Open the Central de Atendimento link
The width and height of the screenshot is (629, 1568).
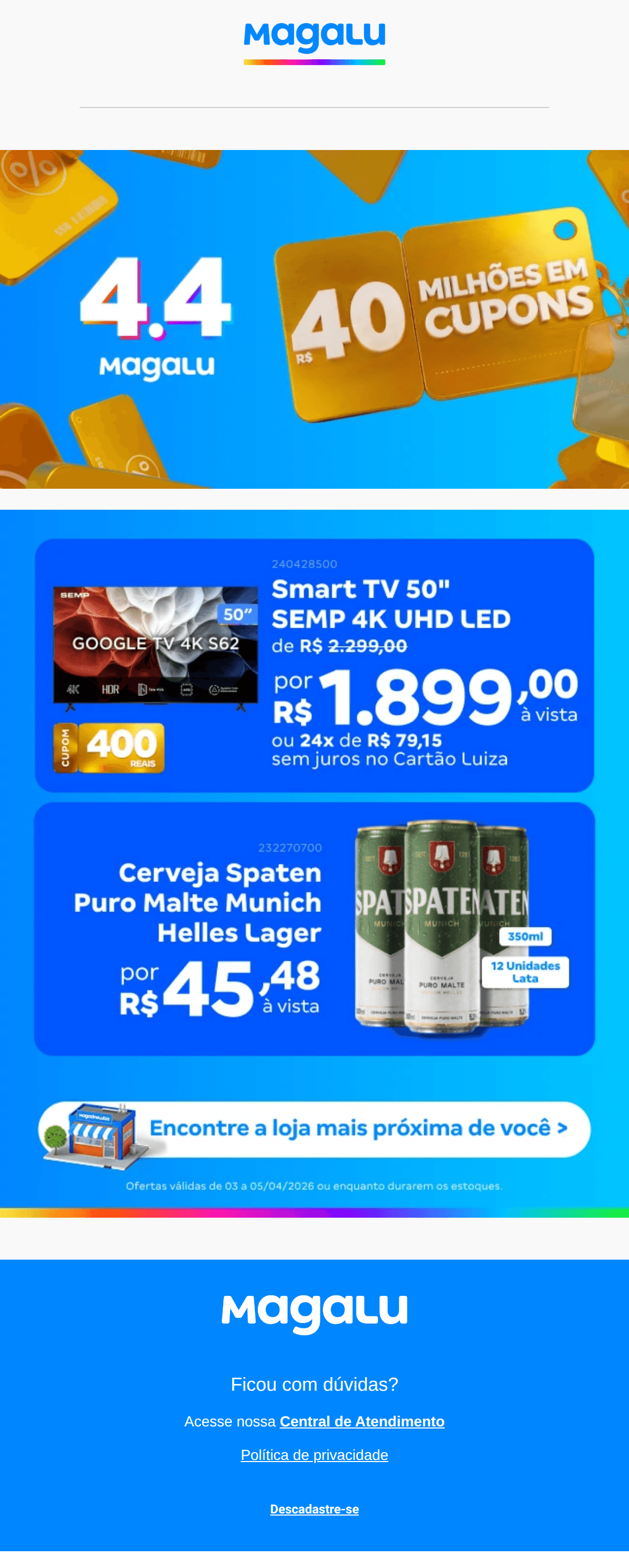pyautogui.click(x=362, y=1421)
